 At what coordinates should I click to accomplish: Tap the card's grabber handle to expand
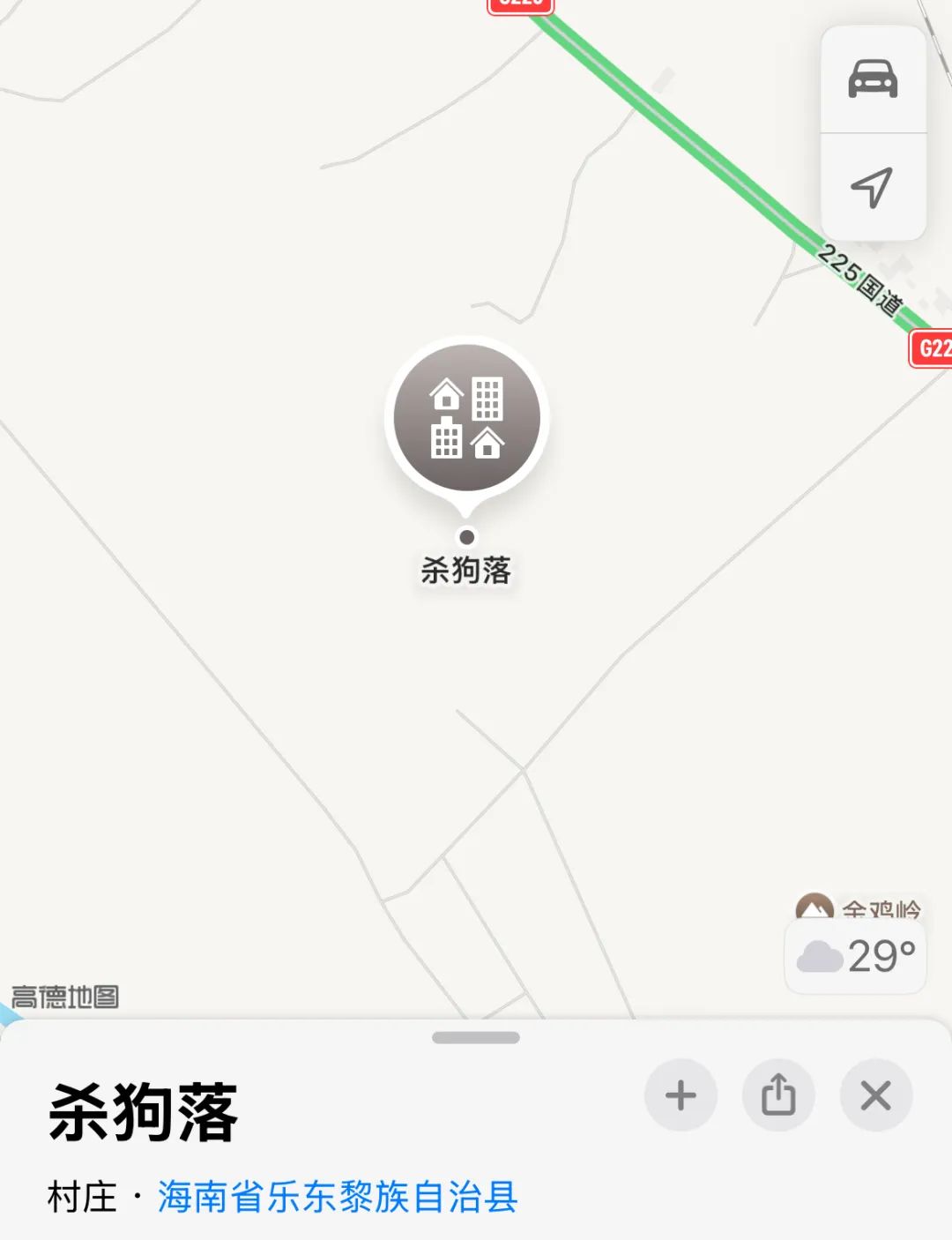pos(476,1038)
